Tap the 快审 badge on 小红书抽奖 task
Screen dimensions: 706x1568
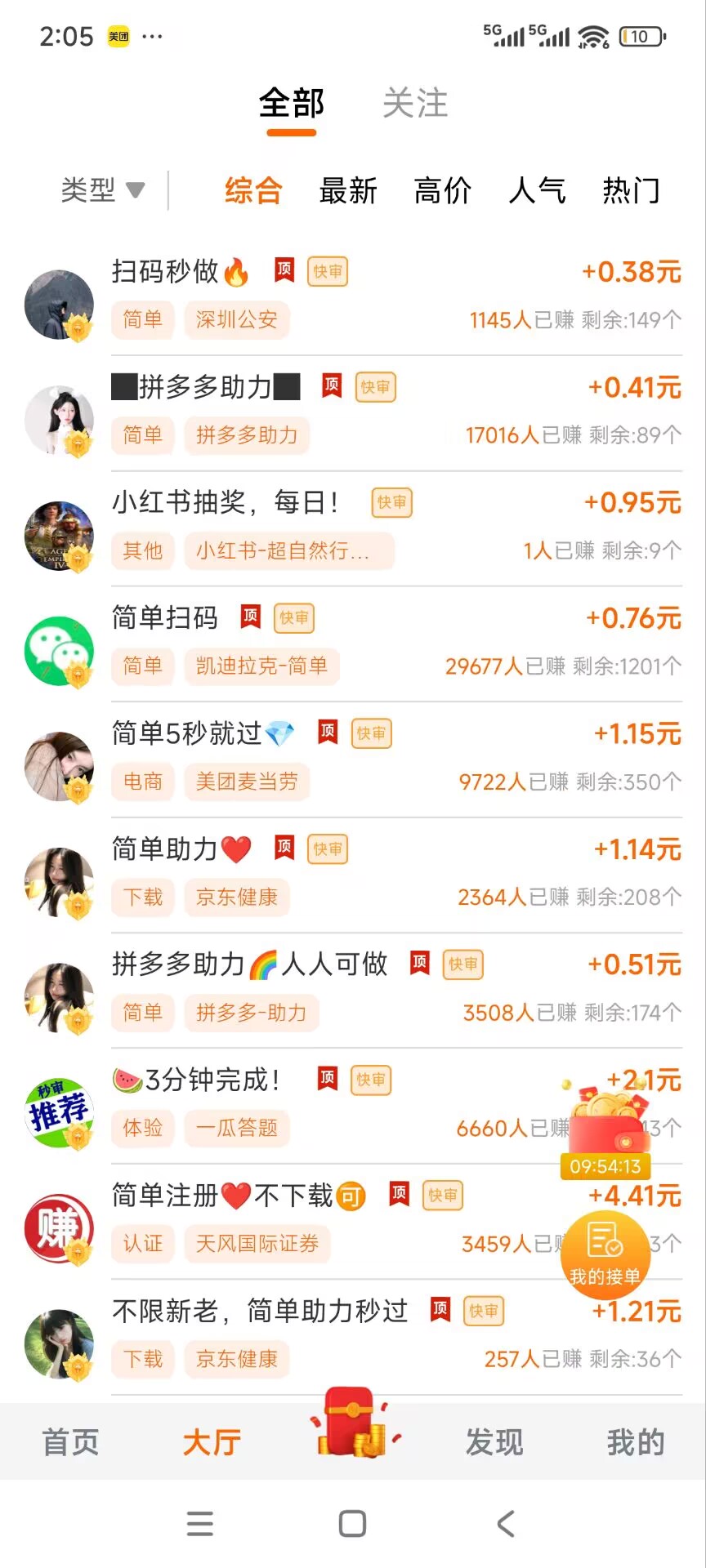pos(391,503)
